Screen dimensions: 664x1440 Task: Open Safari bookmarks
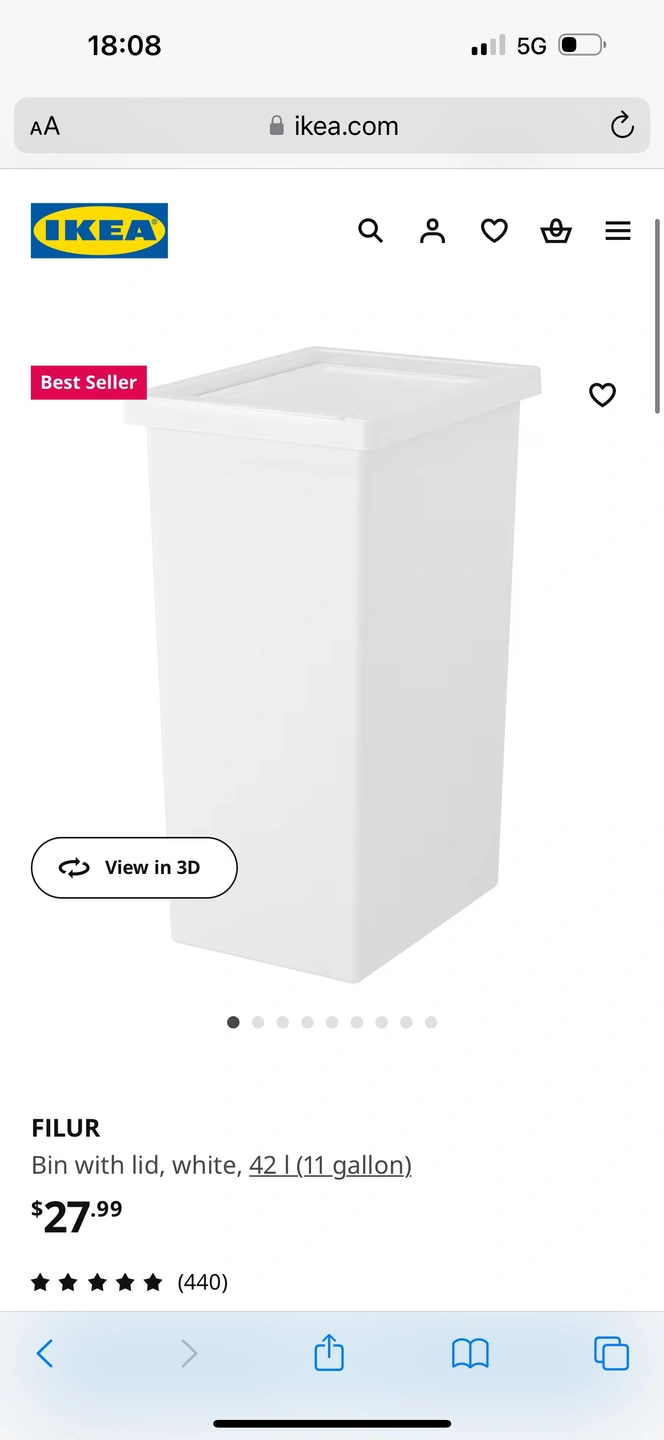[470, 1354]
